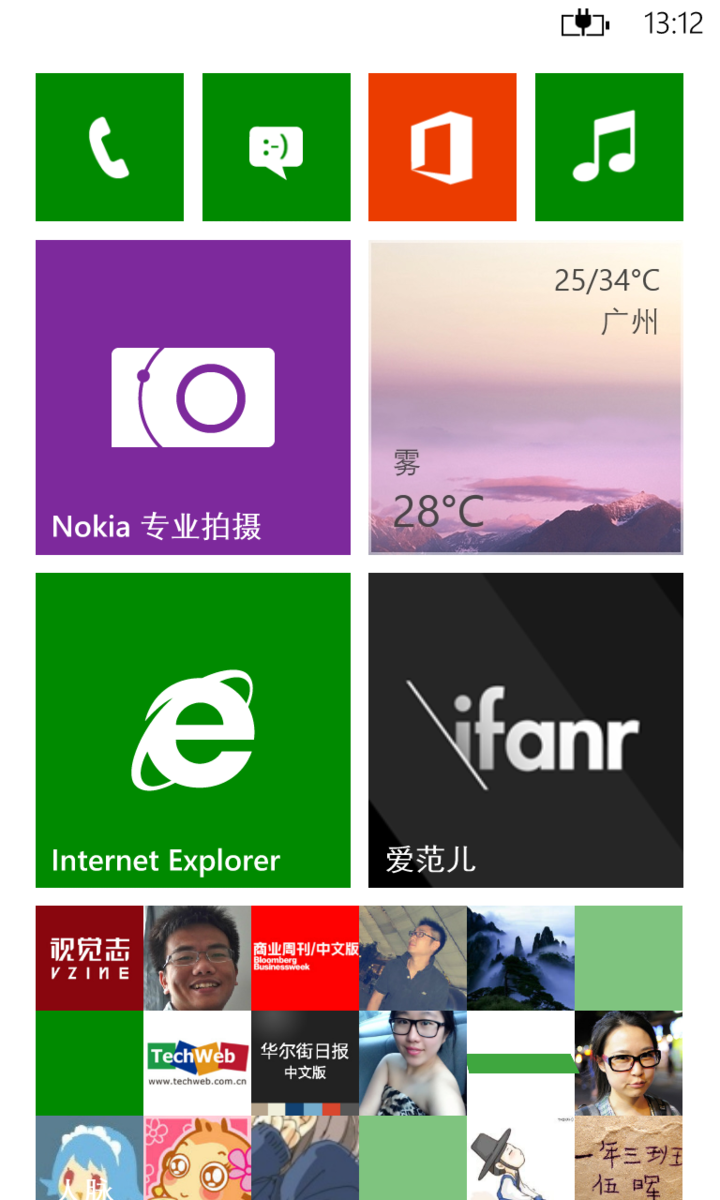Open the Messaging tile
Screen dimensions: 720x1200
276,147
